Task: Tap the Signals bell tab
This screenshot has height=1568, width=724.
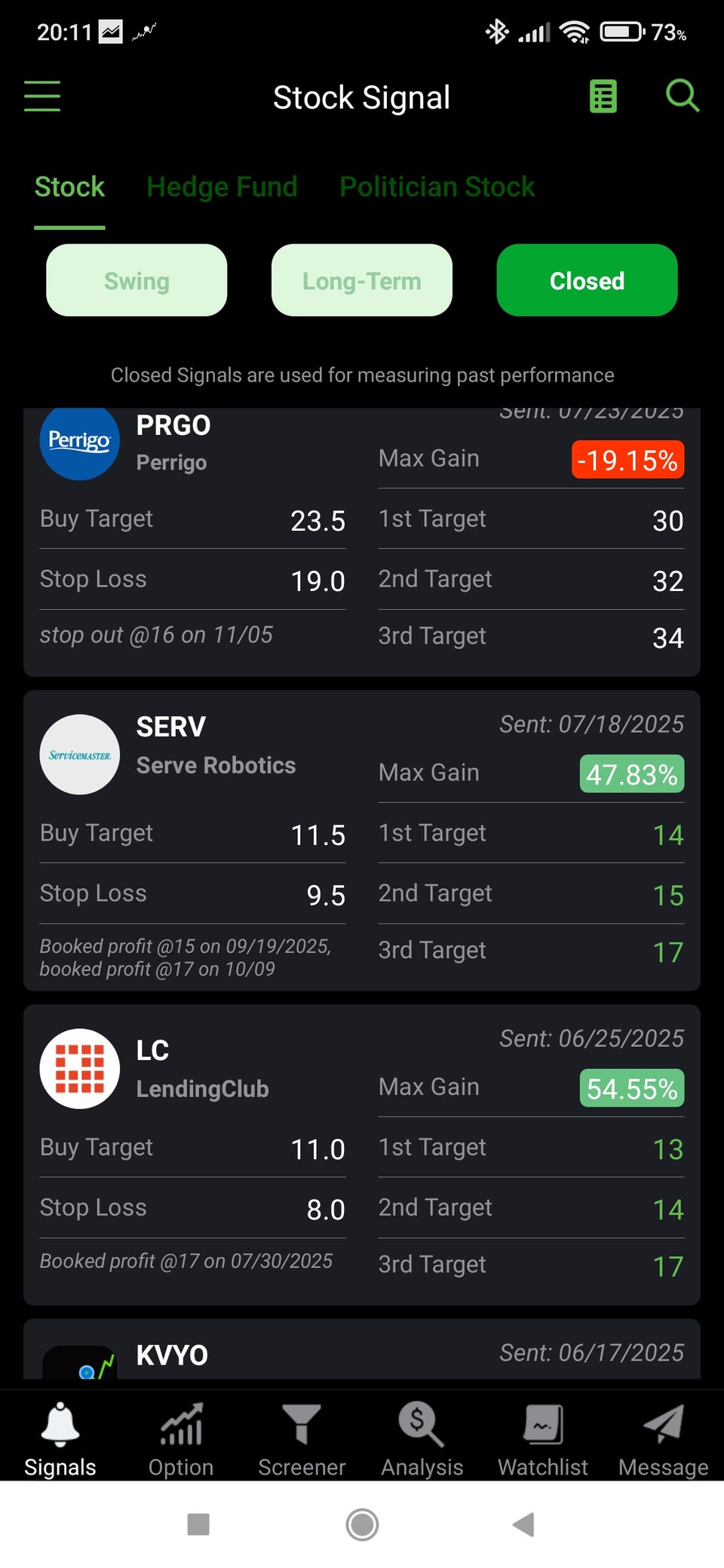Action: click(x=60, y=1440)
